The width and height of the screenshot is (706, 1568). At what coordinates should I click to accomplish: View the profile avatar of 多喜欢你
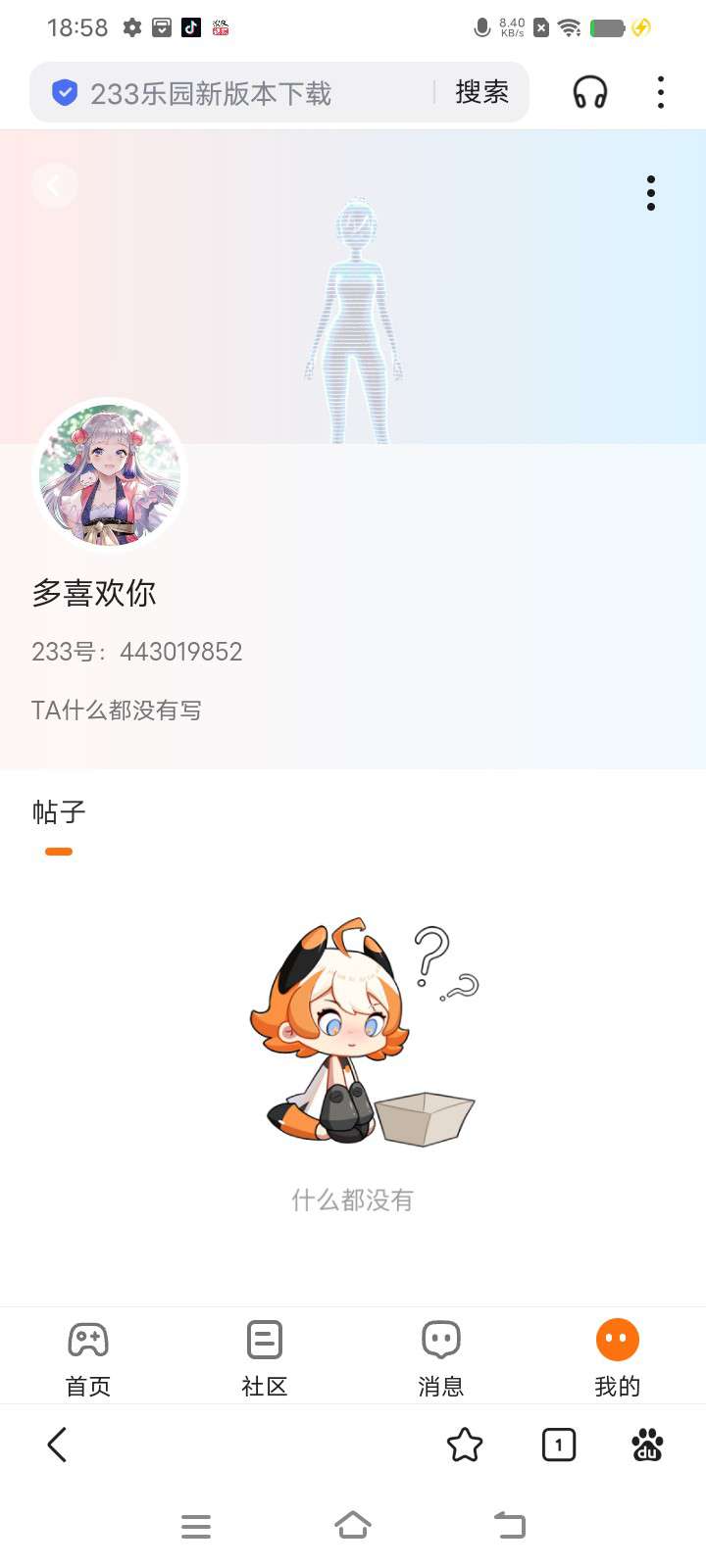(x=110, y=474)
